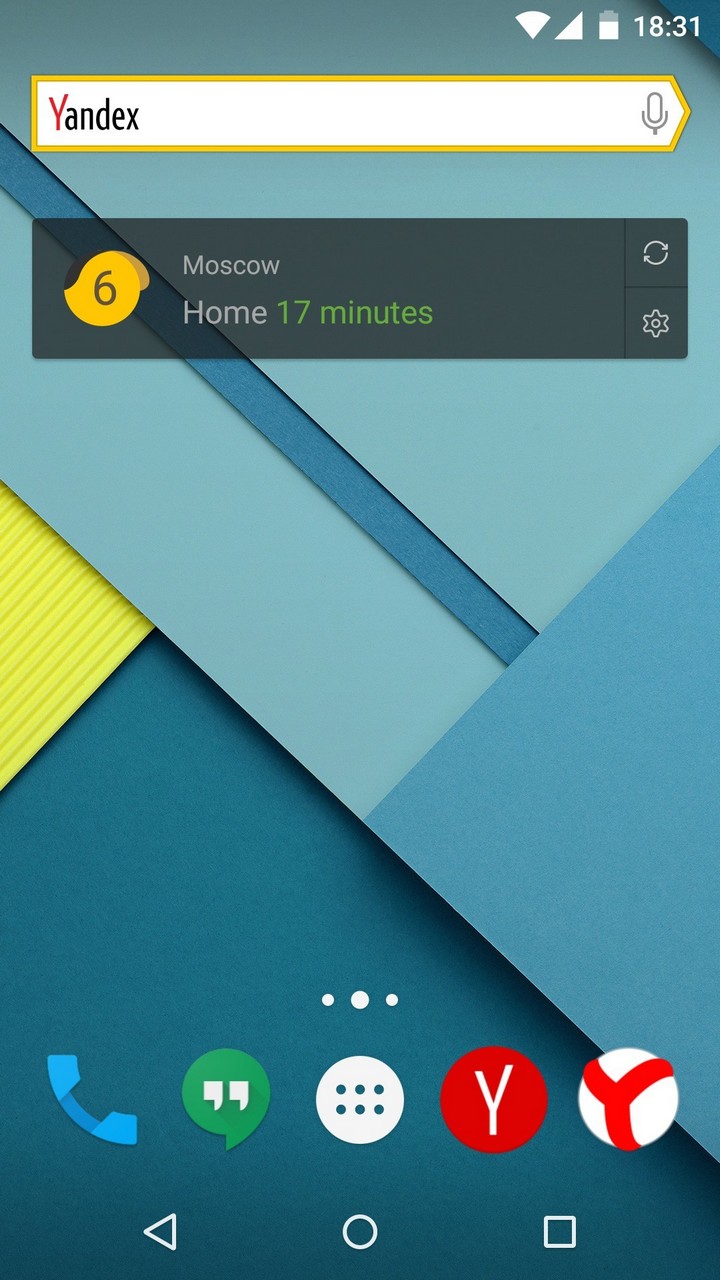
Task: Open the Home 17 minutes route
Action: [307, 313]
